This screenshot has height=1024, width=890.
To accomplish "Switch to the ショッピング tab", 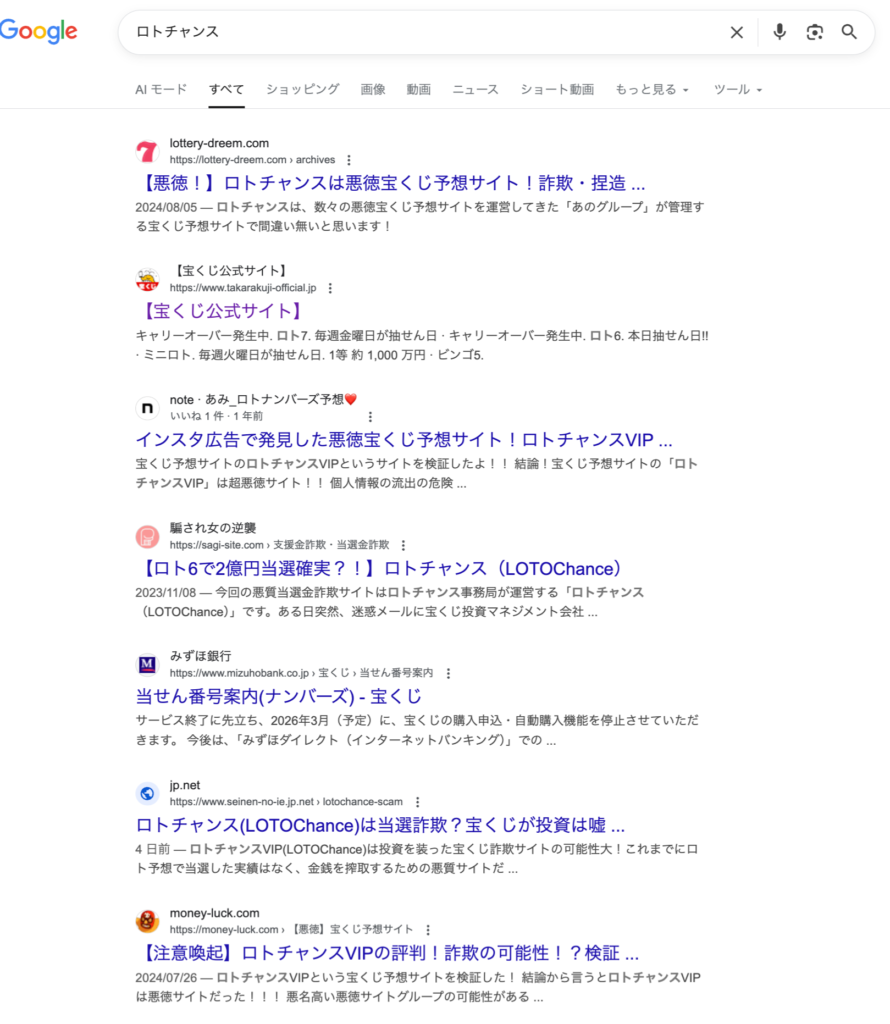I will click(302, 89).
